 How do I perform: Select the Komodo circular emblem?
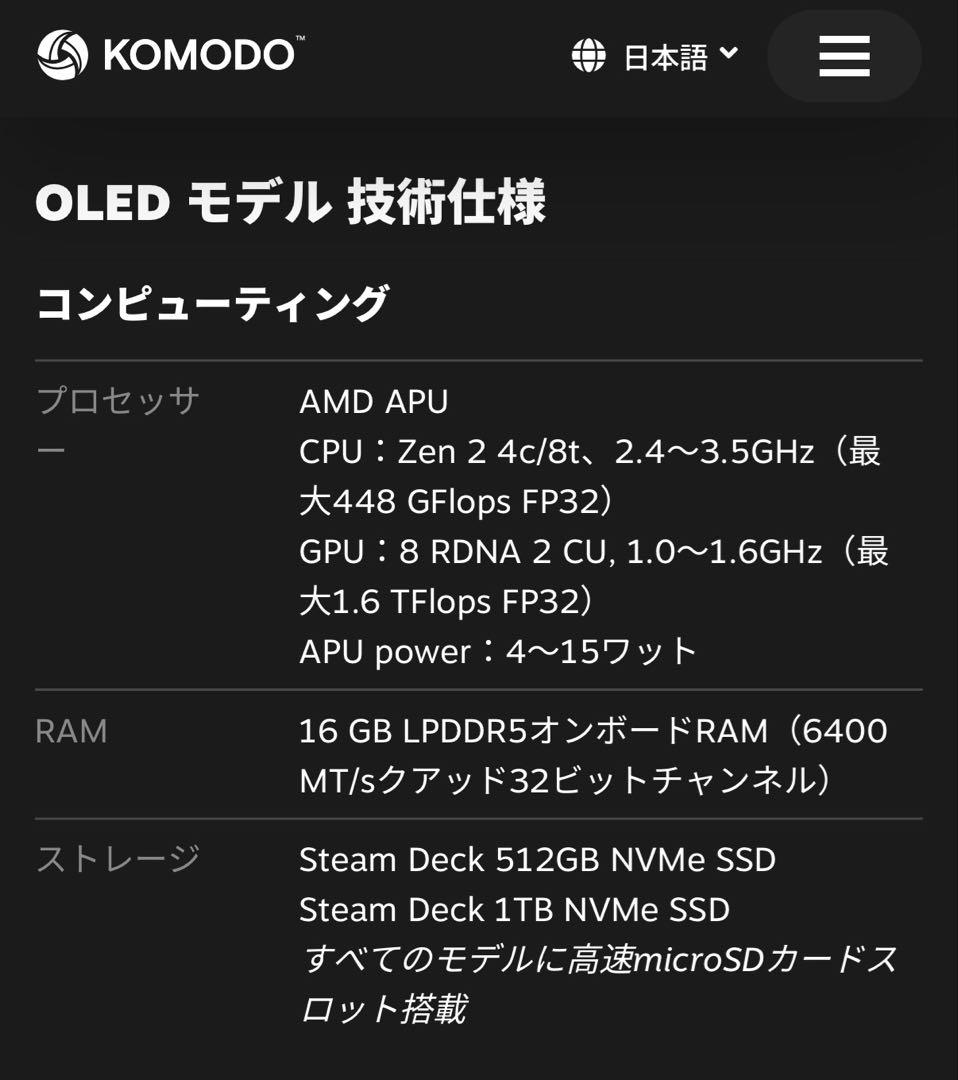coord(62,55)
